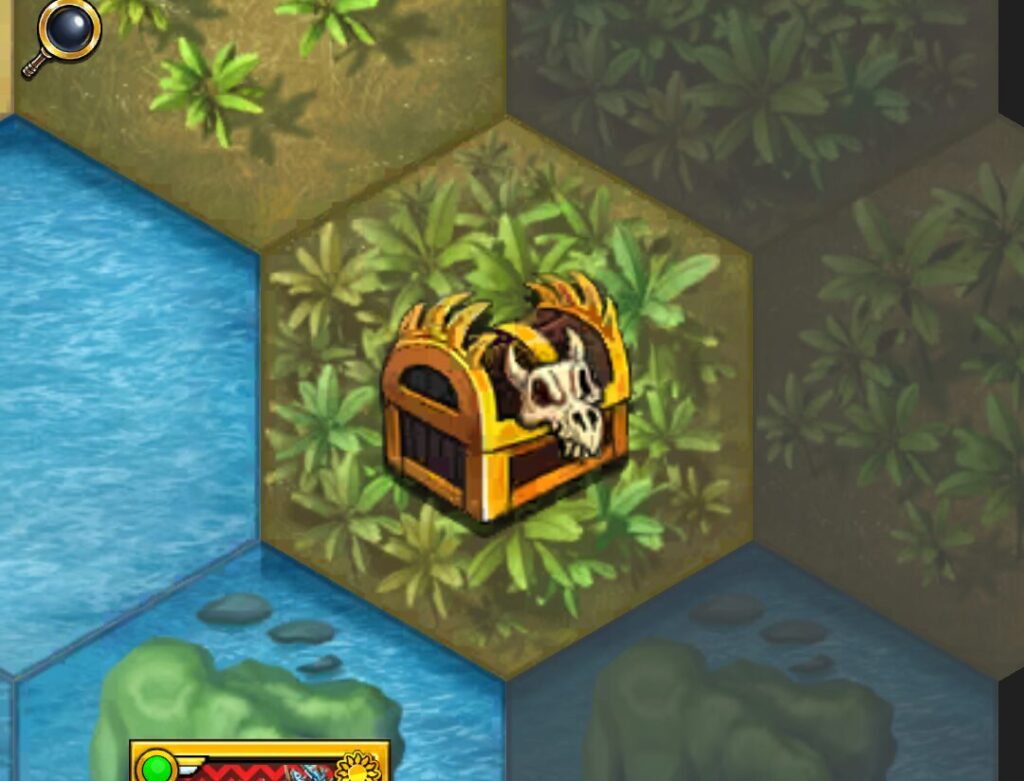Select the gold-framed card banner
This screenshot has height=781, width=1024.
260,763
